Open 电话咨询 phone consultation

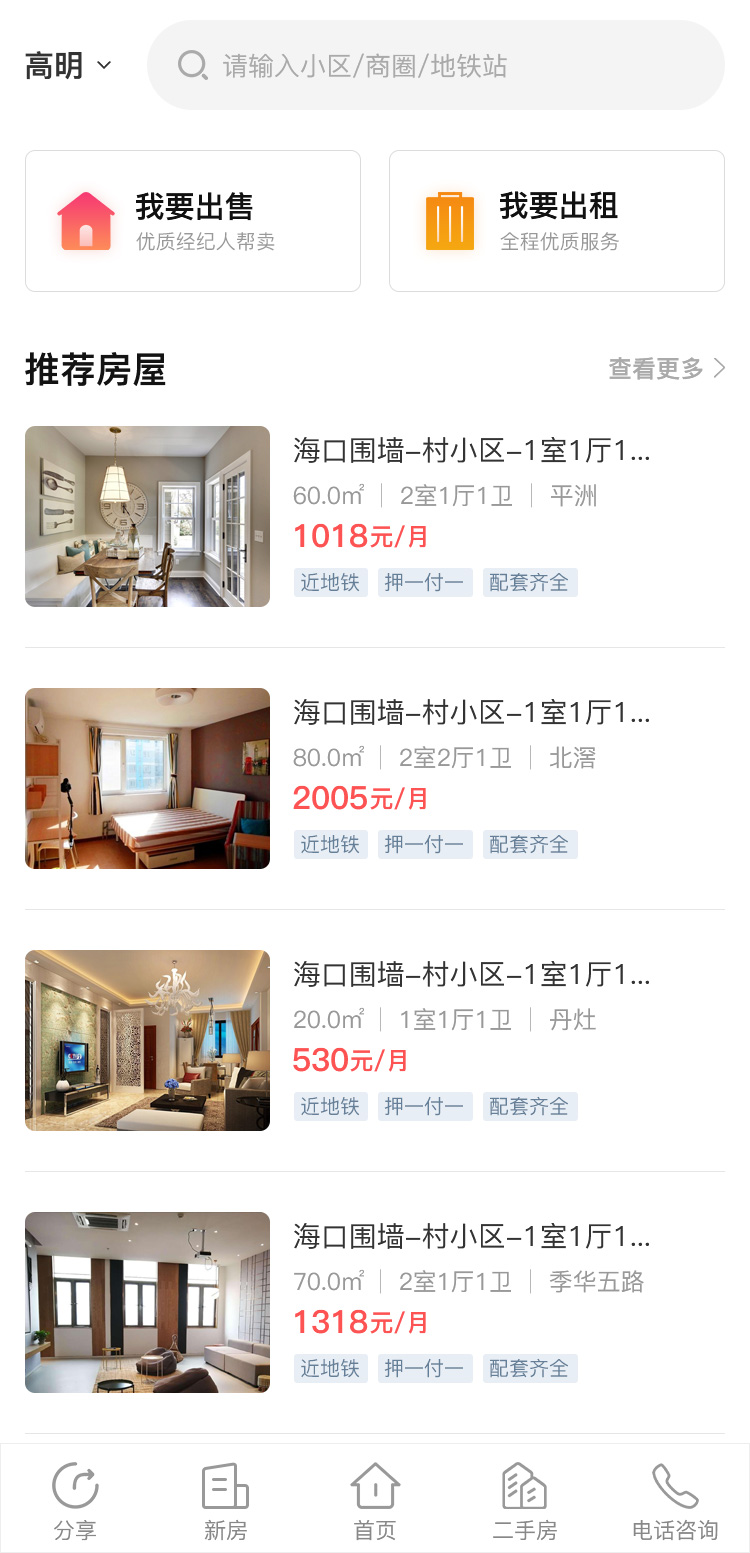[x=675, y=1499]
